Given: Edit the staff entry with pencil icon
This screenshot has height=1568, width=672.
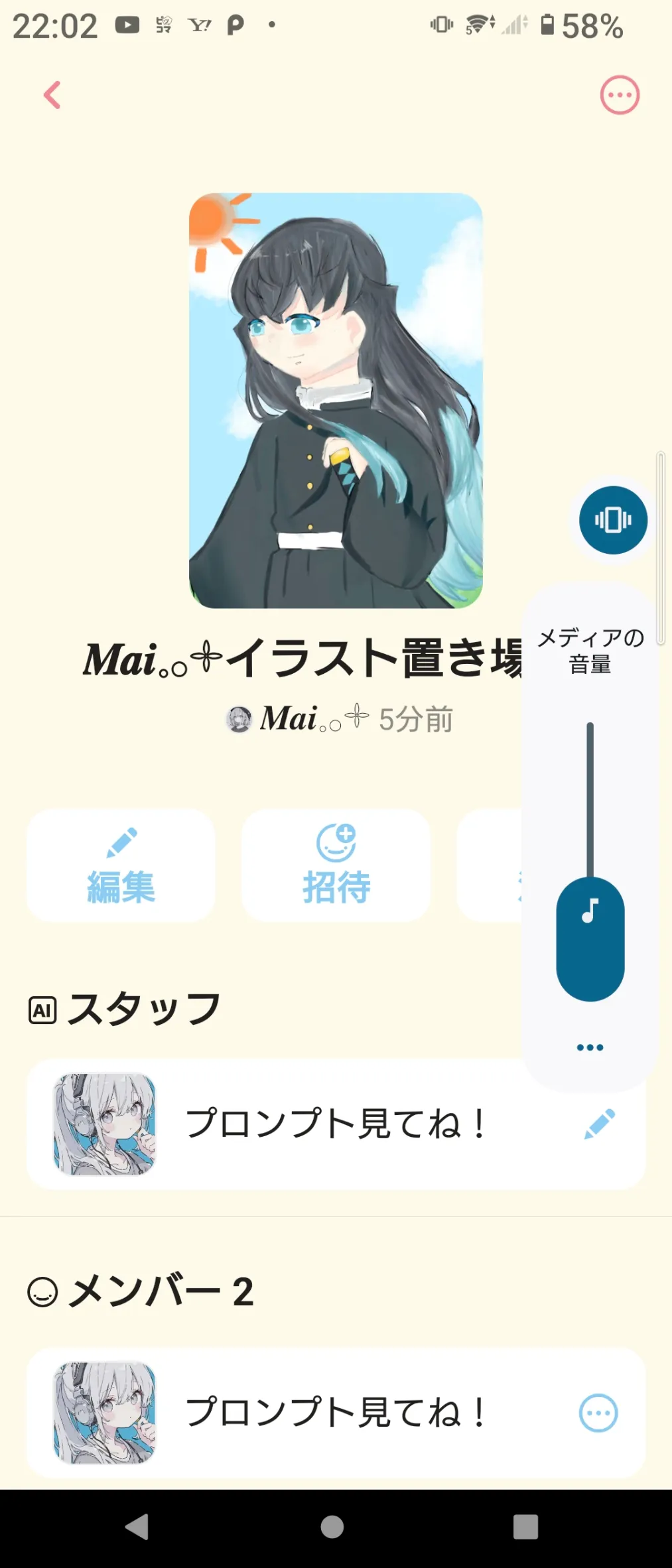Looking at the screenshot, I should (600, 1124).
